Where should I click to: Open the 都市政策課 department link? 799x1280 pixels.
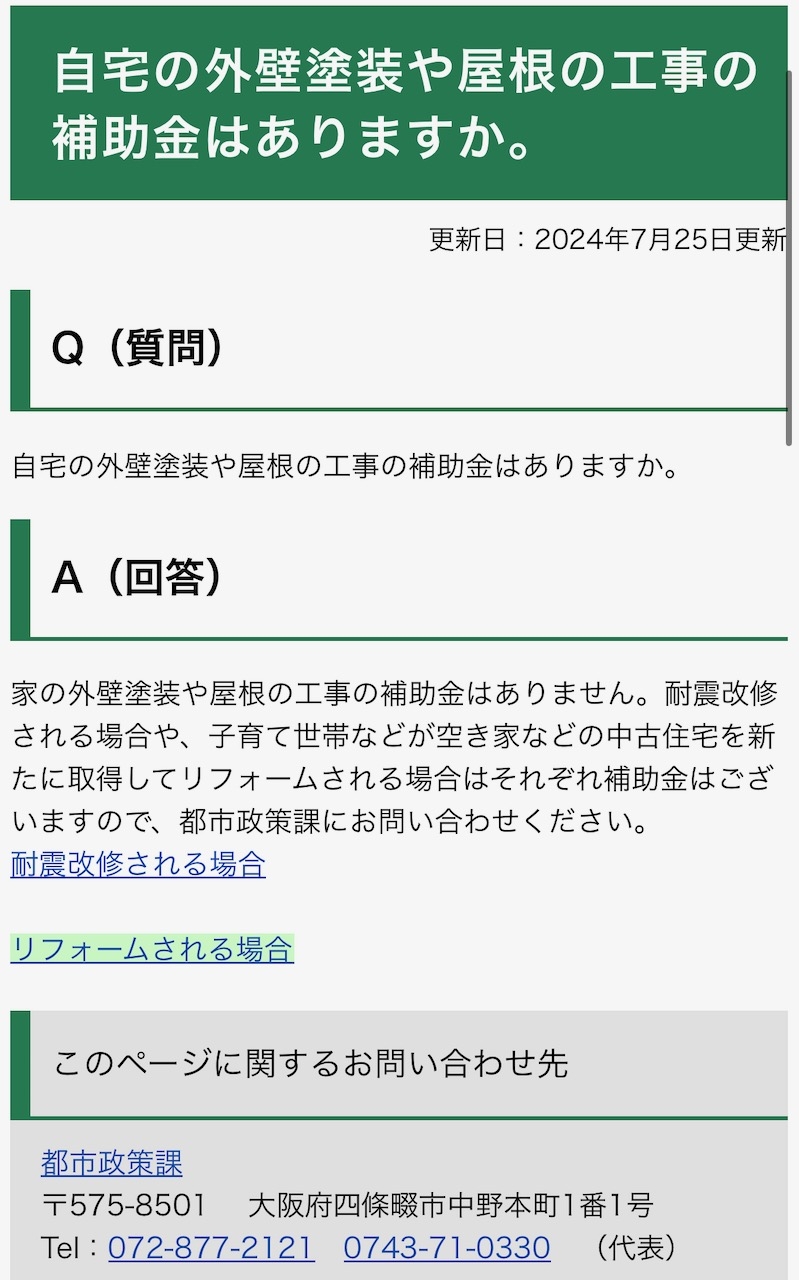(112, 1163)
